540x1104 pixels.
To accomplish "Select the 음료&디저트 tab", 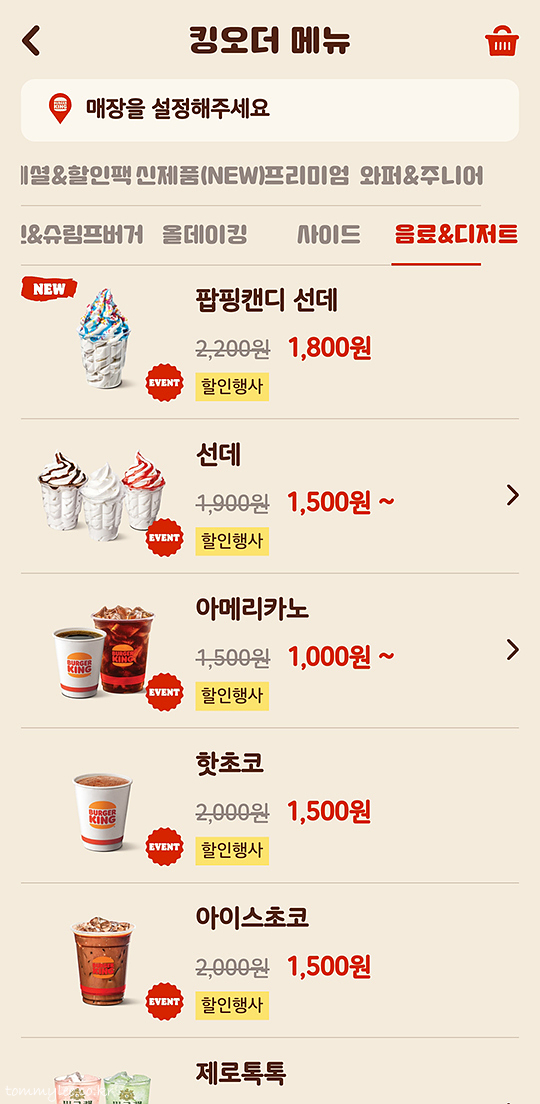I will (456, 234).
